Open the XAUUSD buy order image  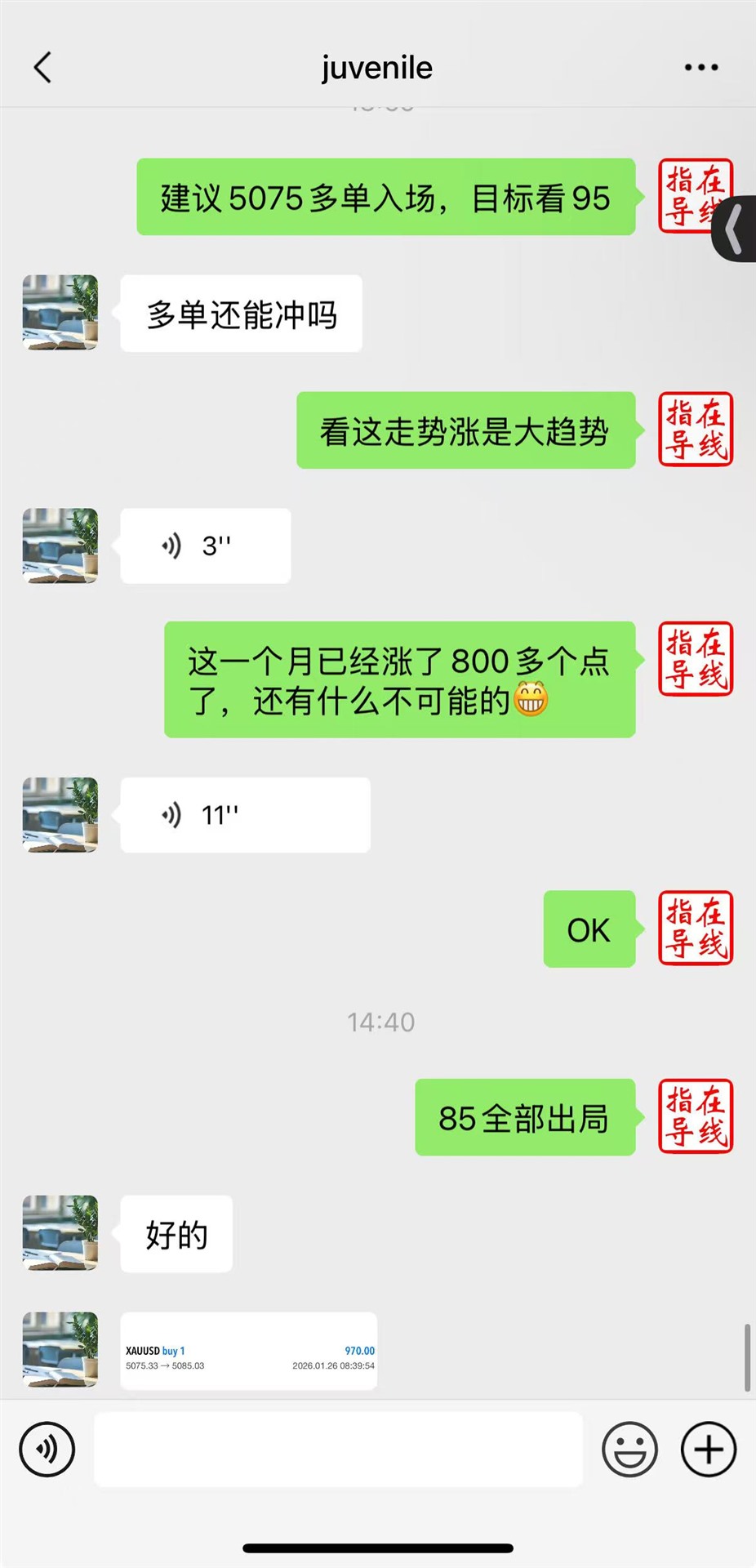pyautogui.click(x=249, y=1351)
